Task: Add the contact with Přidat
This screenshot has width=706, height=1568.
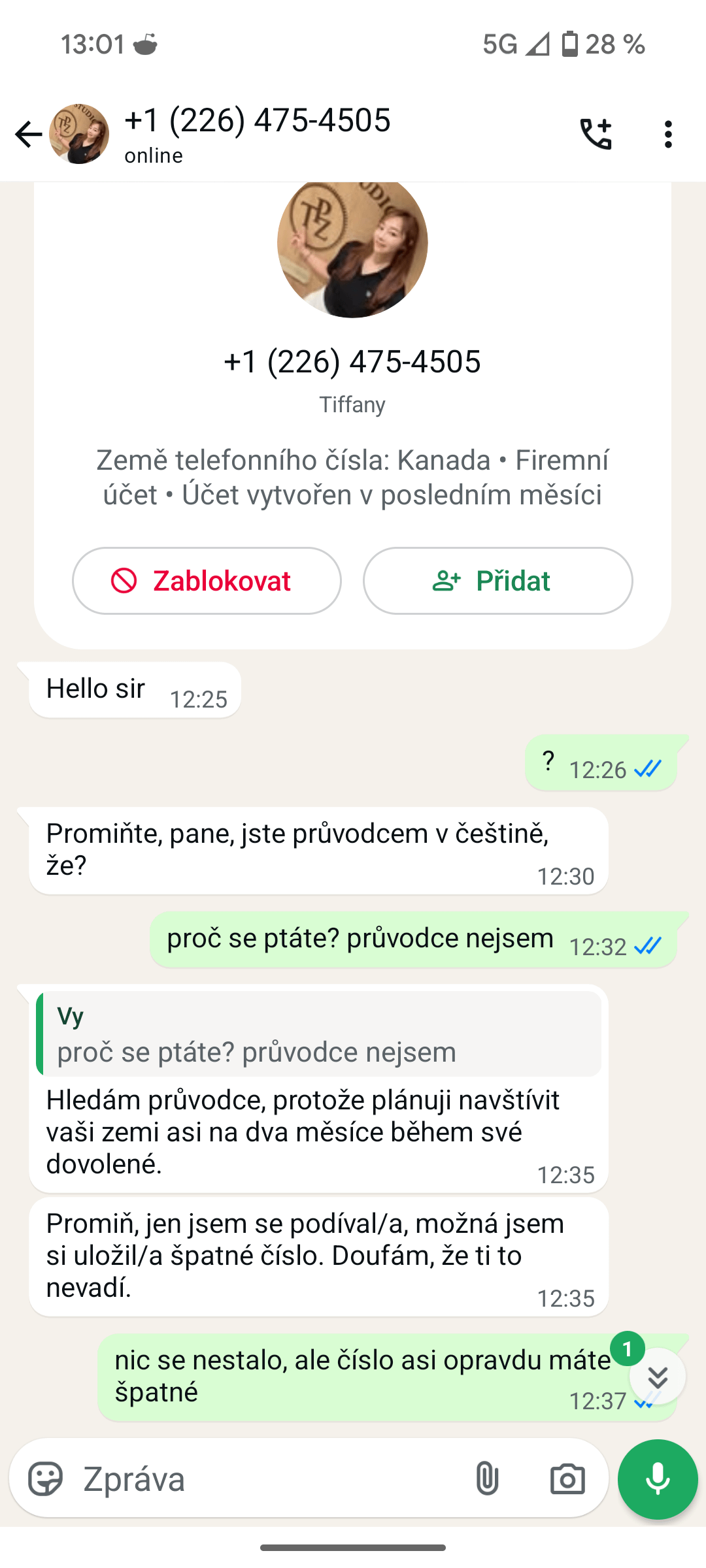Action: pyautogui.click(x=498, y=581)
